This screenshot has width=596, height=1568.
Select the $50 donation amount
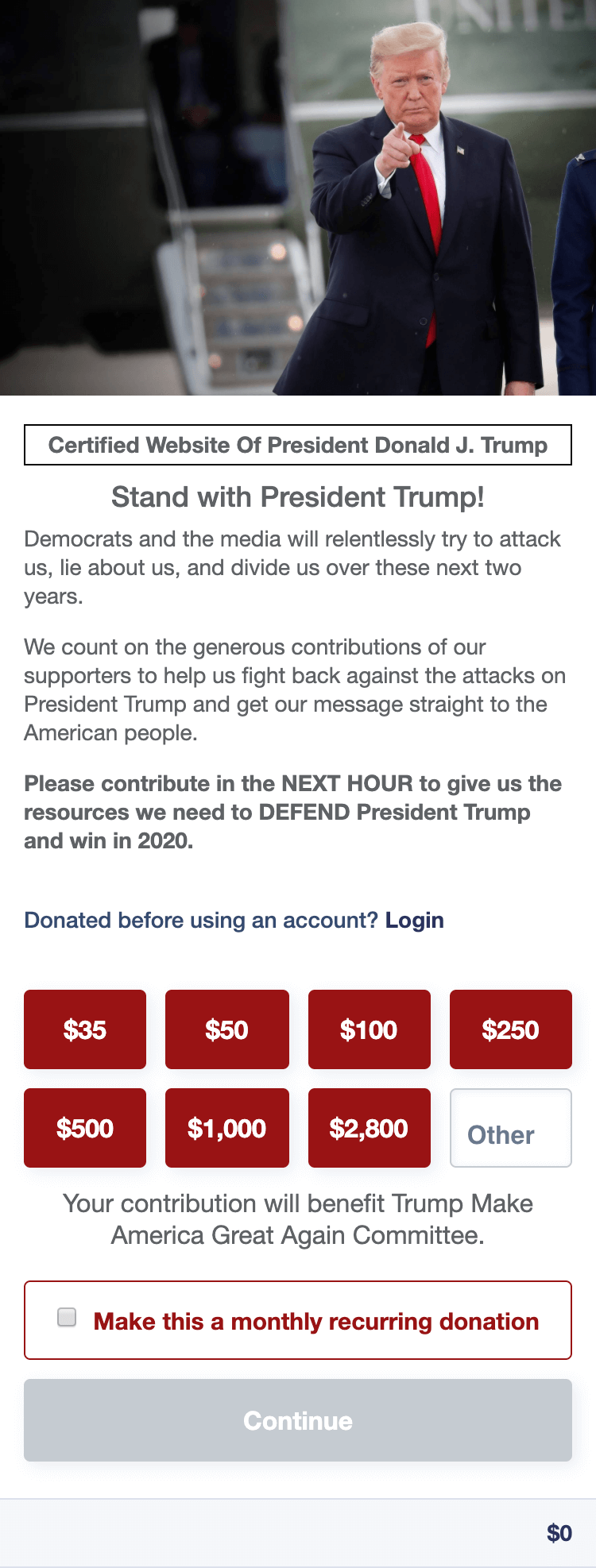(226, 1029)
